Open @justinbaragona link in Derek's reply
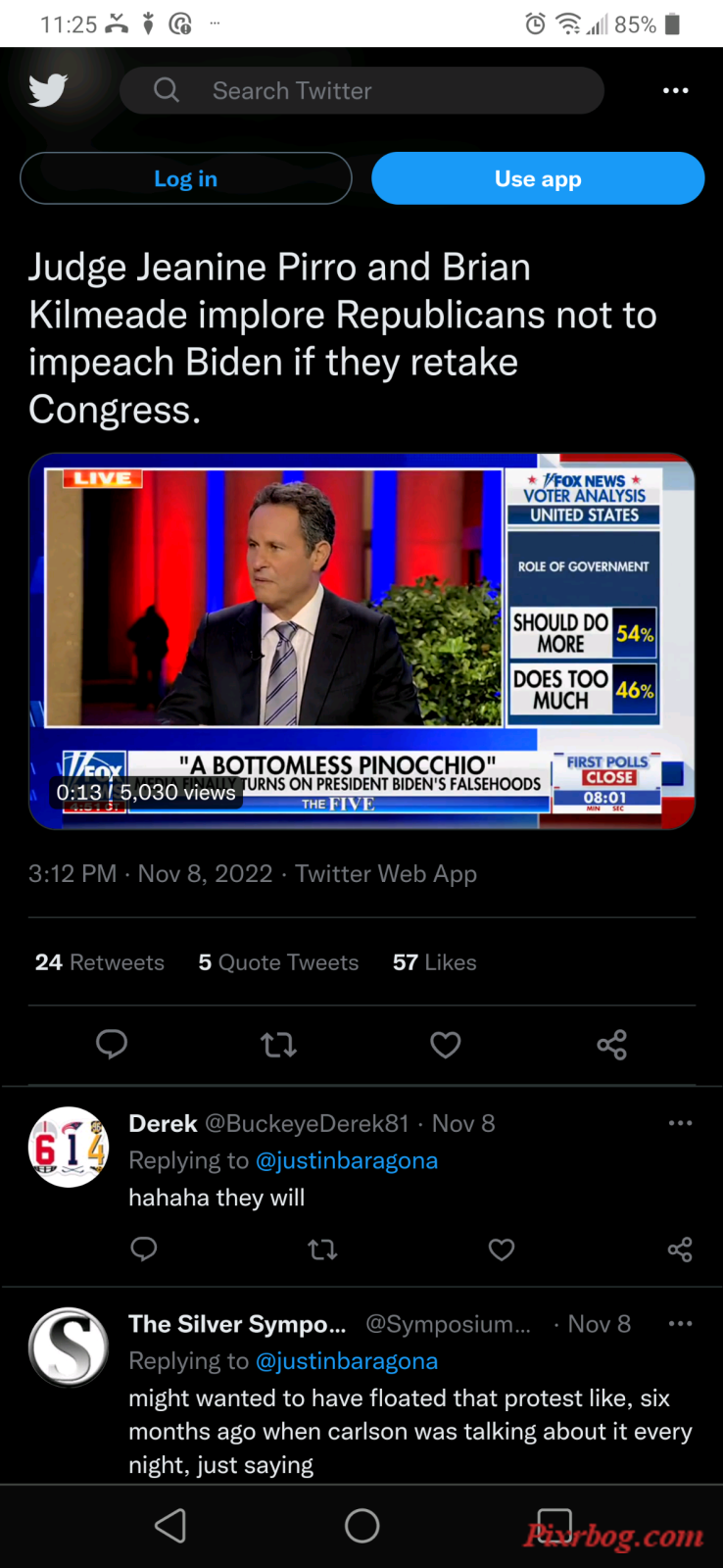 [x=346, y=1160]
